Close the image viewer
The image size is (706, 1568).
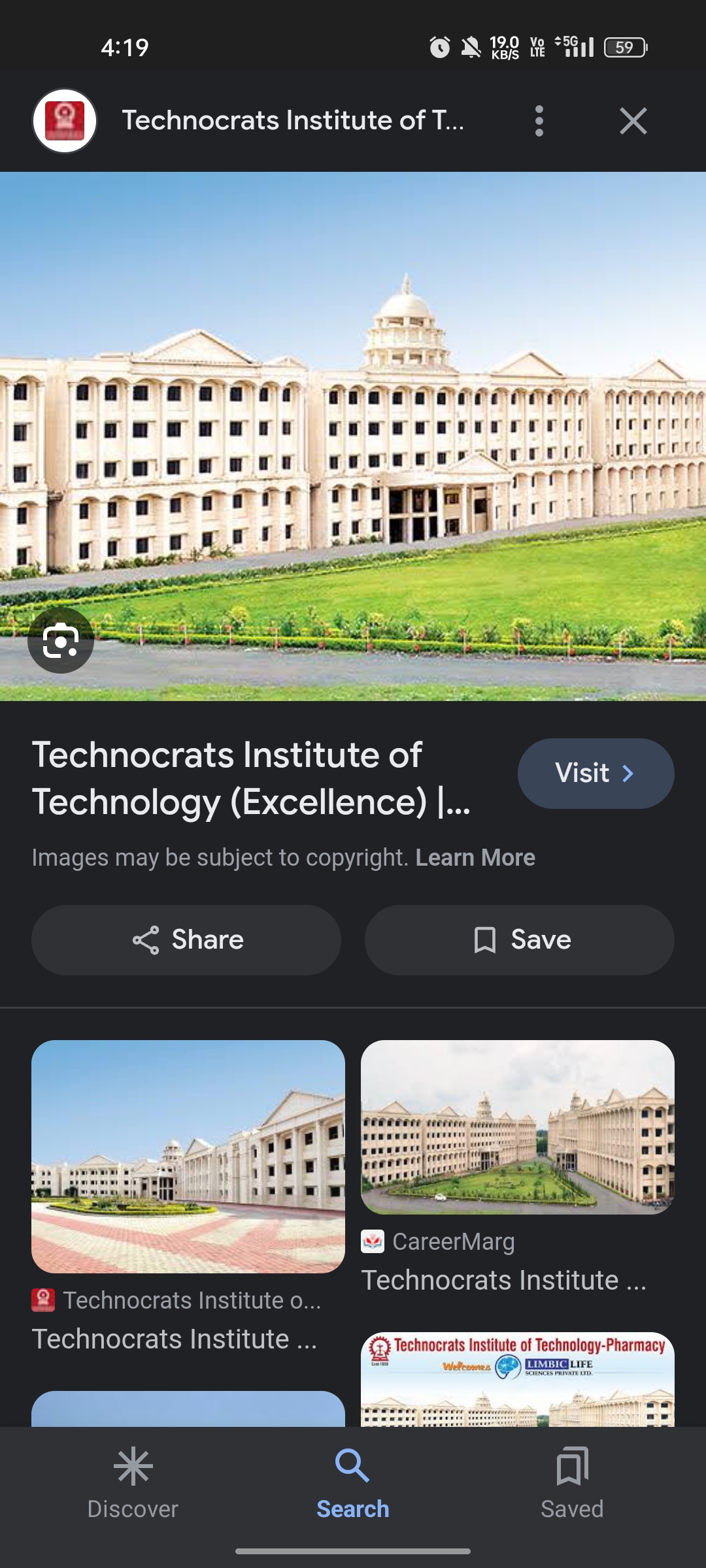coord(633,121)
